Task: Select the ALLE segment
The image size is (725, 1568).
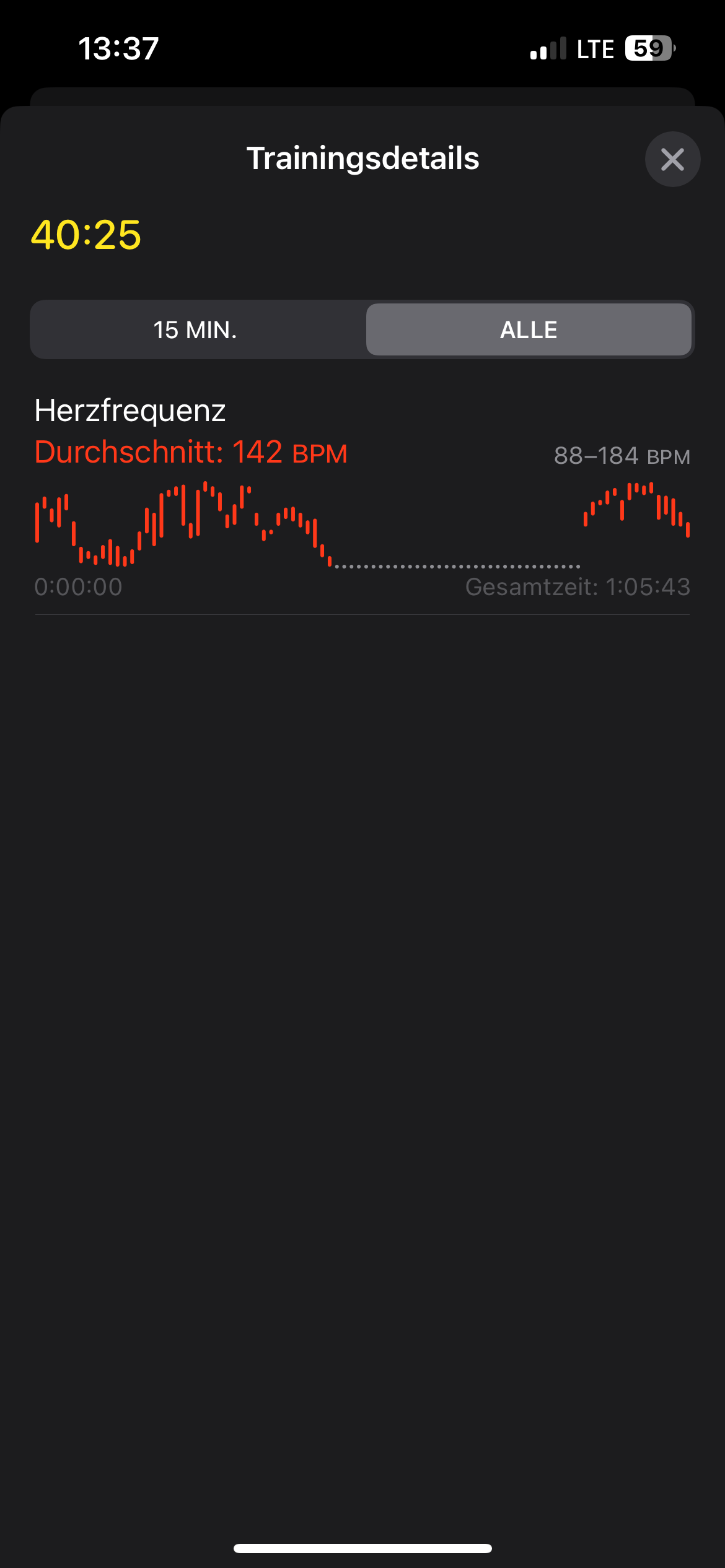Action: coord(529,329)
